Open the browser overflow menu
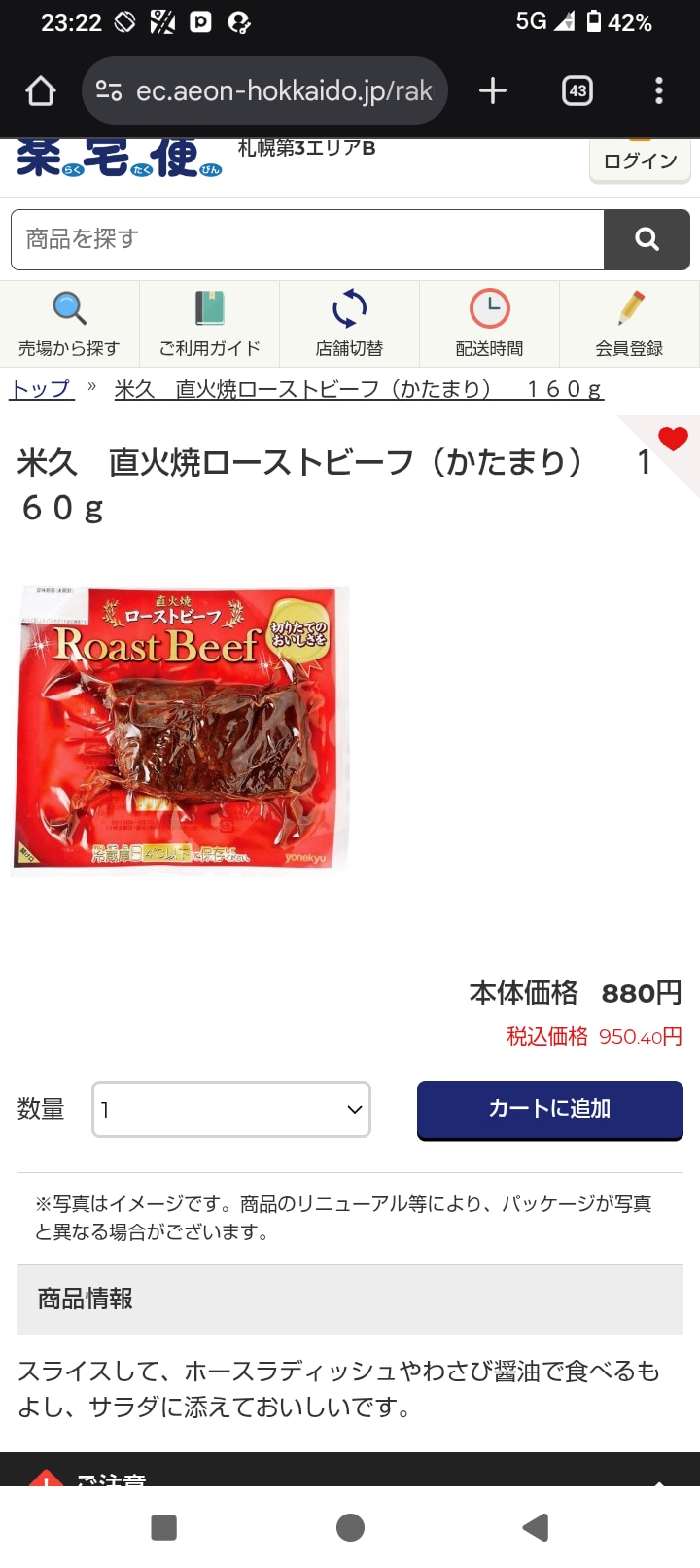 [659, 91]
